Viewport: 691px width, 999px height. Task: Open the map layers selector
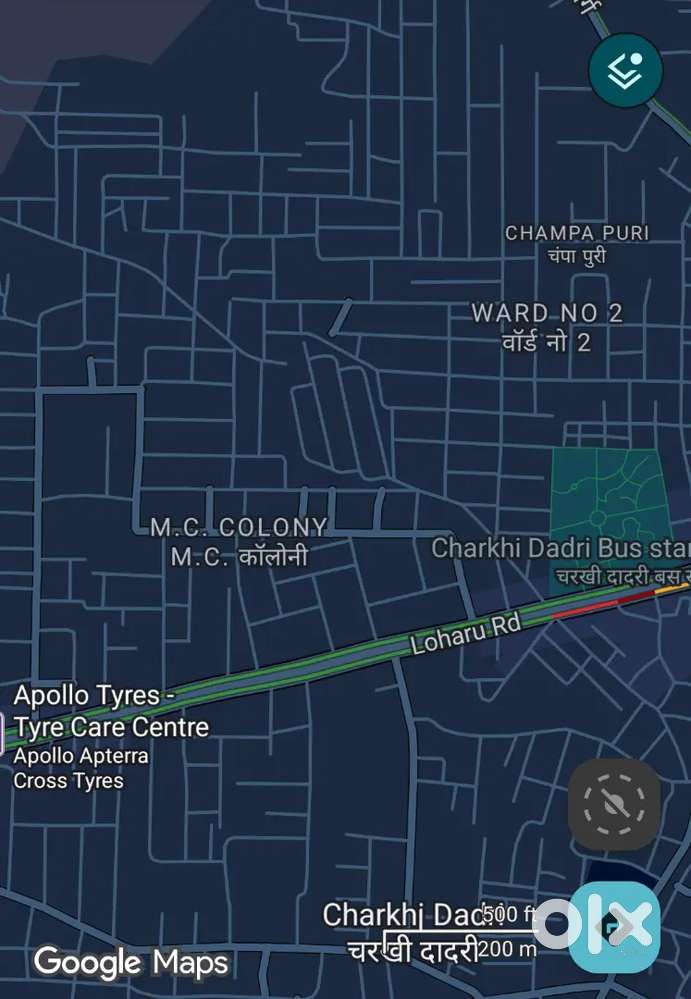click(x=626, y=70)
